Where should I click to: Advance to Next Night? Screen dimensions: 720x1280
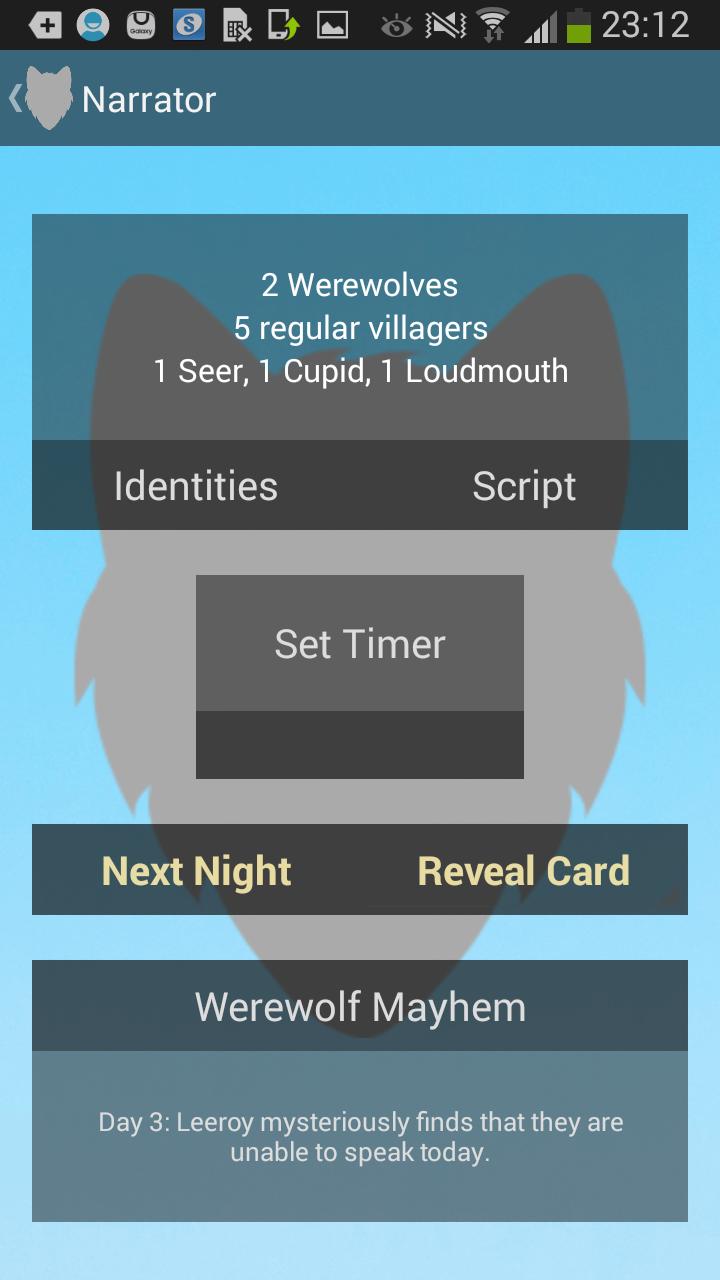click(197, 871)
